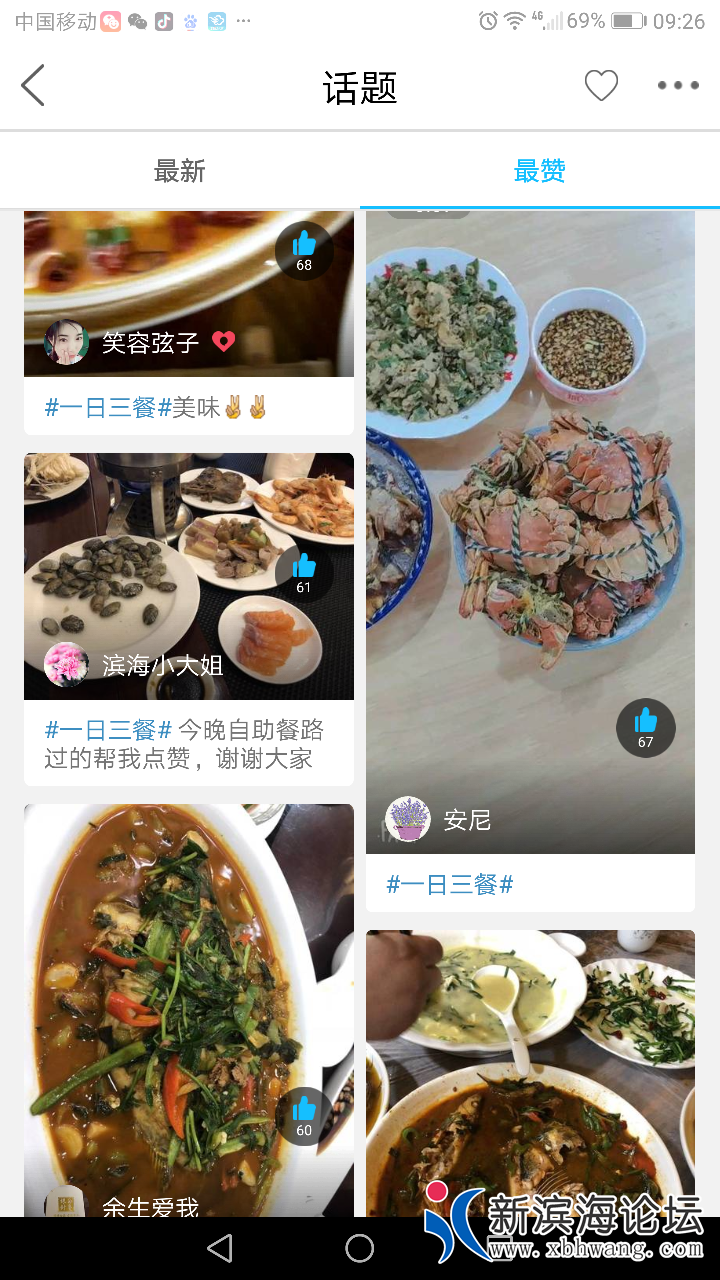Like 笑容弦子's post with 68 likes
The height and width of the screenshot is (1280, 720).
coord(304,250)
